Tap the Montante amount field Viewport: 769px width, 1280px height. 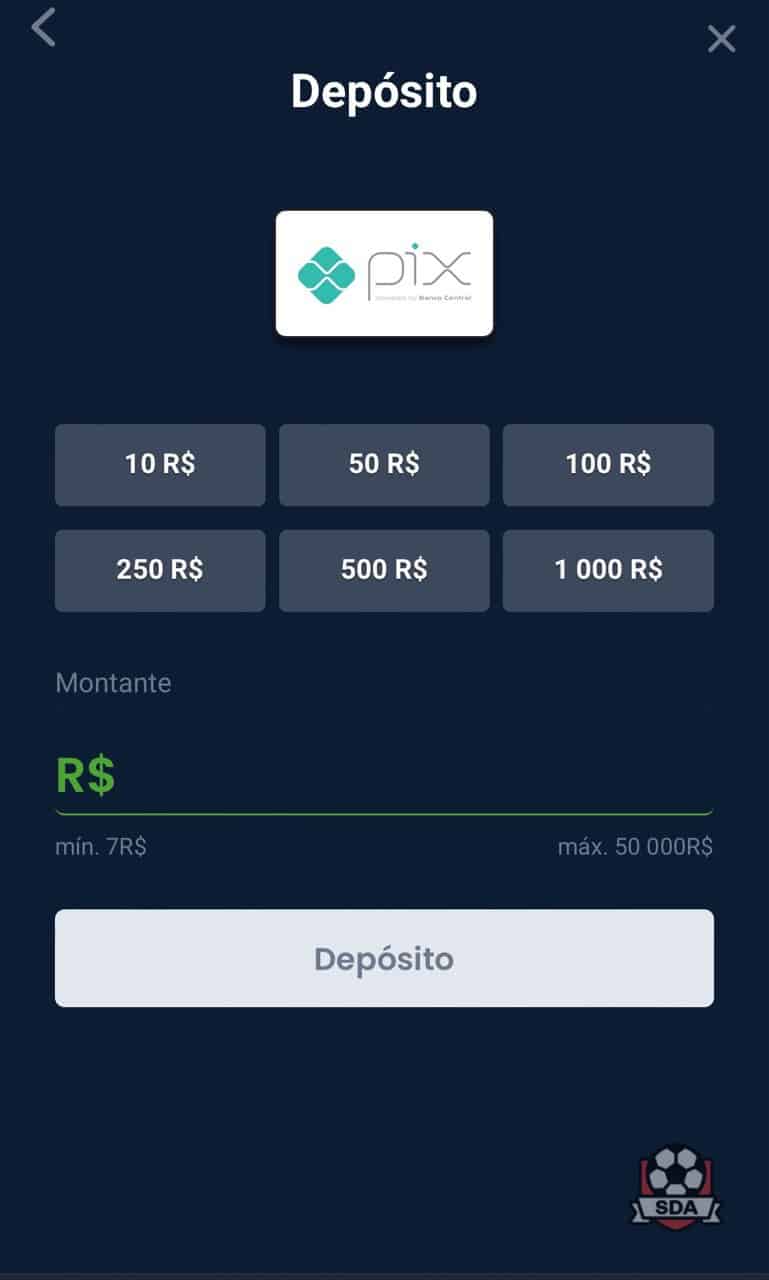384,776
